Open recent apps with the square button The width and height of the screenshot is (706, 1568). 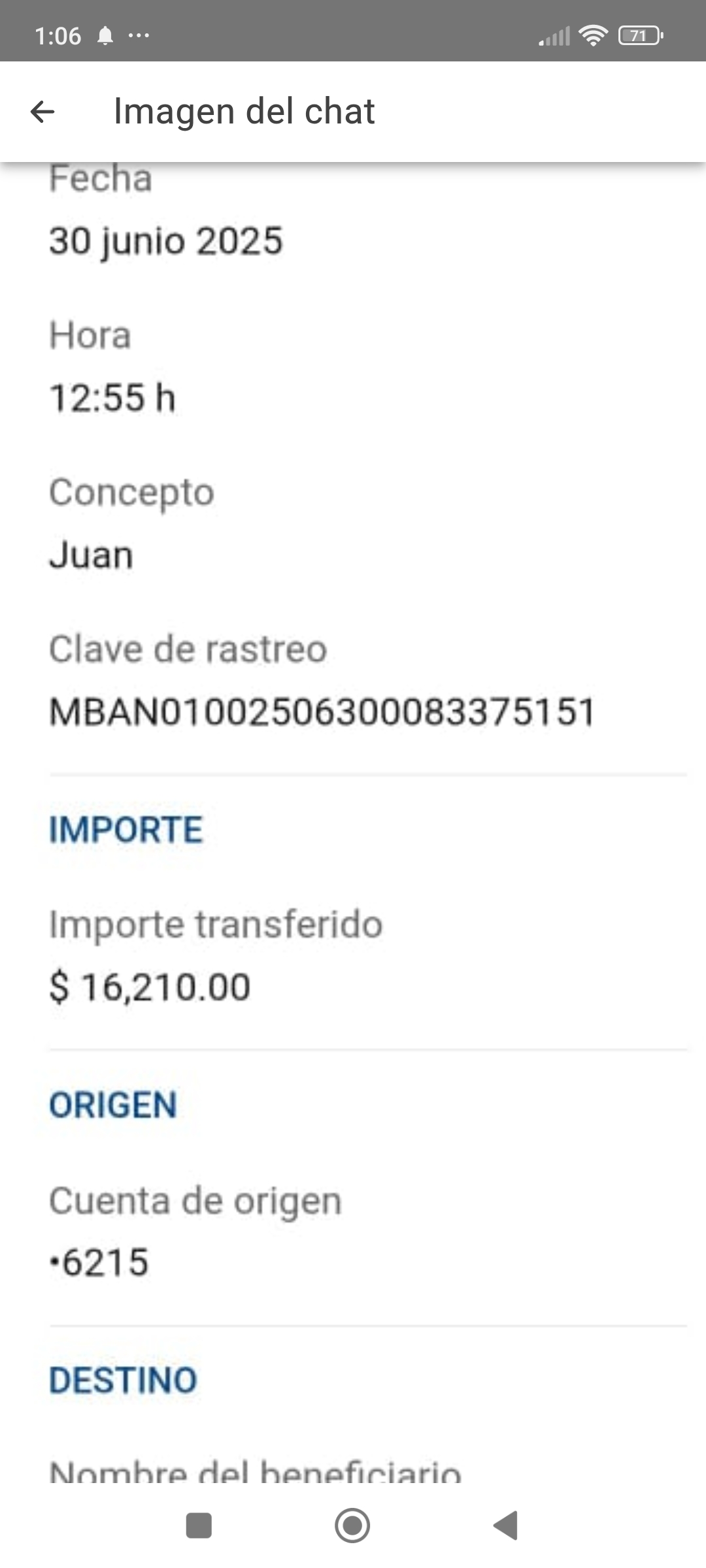pos(199,1526)
